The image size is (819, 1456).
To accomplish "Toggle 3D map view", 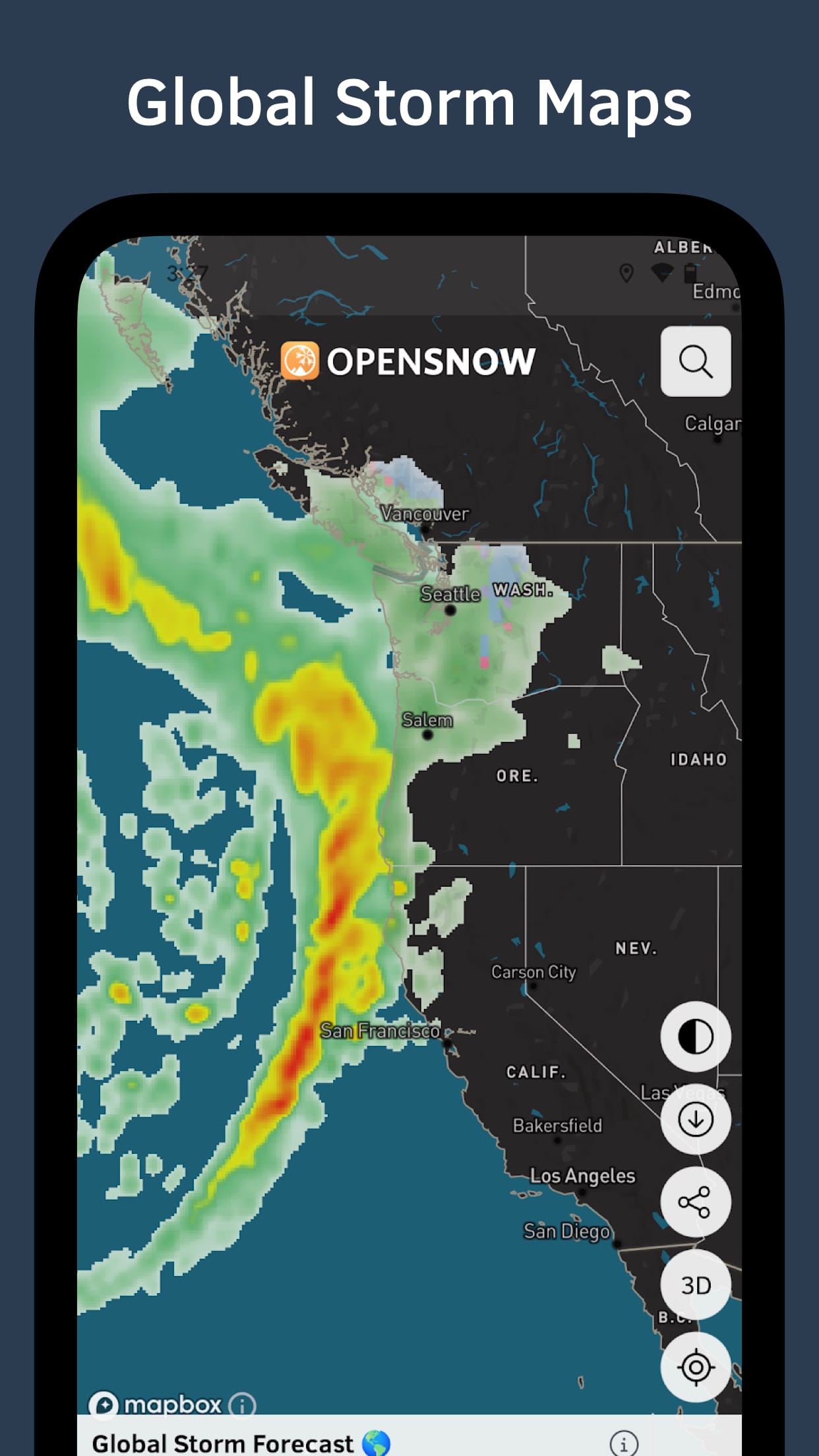I will [x=696, y=1285].
